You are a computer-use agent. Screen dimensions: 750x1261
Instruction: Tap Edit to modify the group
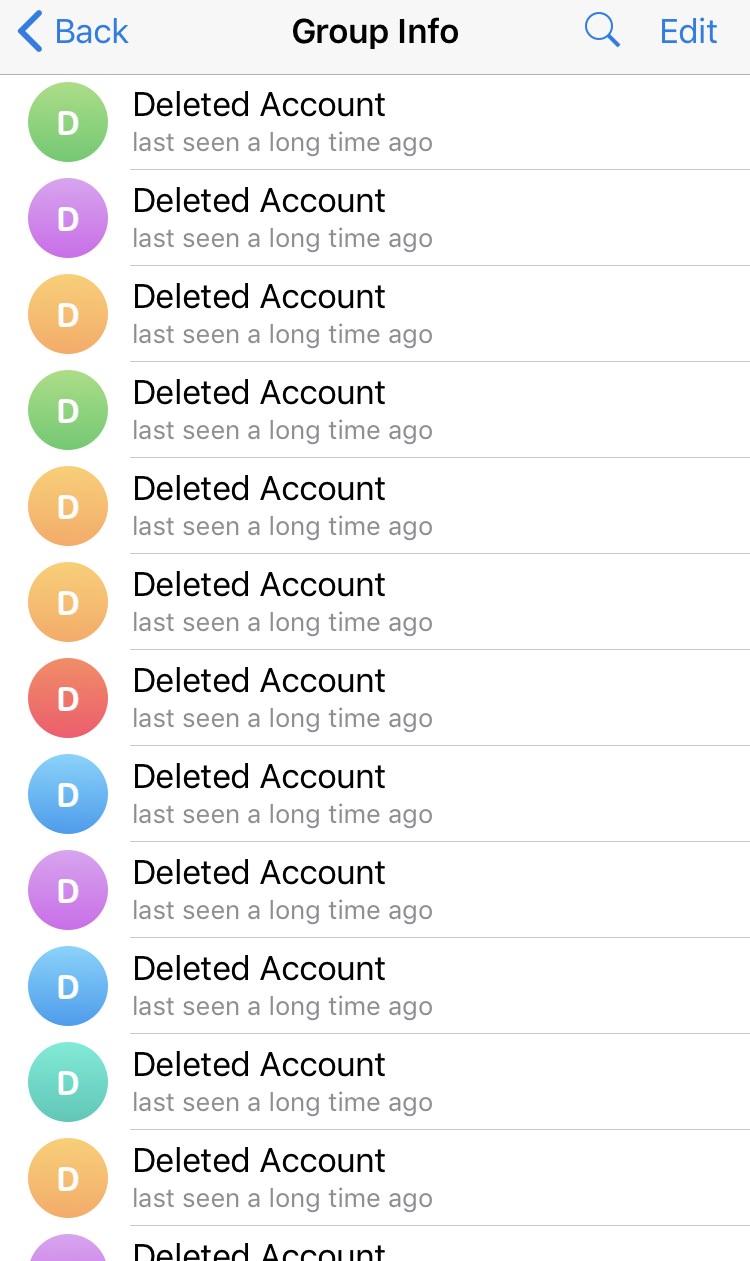pos(688,32)
